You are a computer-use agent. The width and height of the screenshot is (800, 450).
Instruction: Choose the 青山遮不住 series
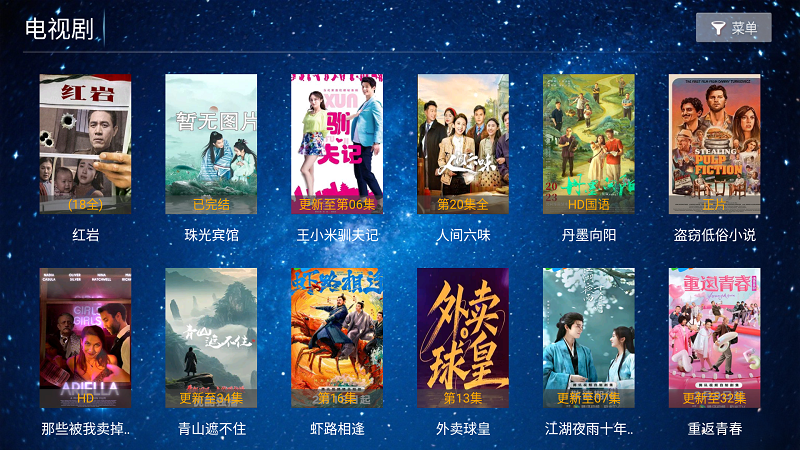(211, 338)
